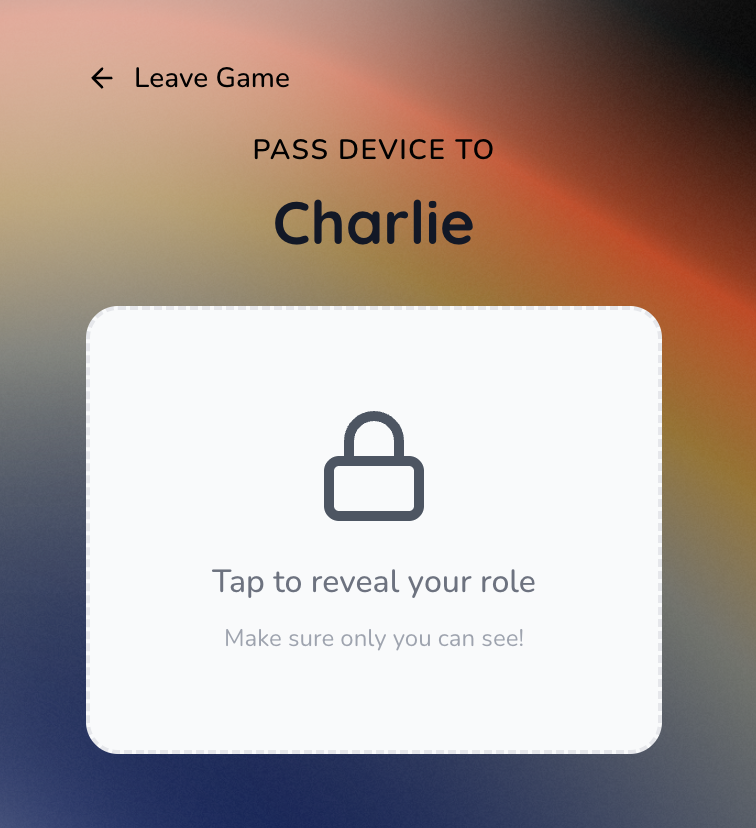
Task: Click Leave Game to exit the match
Action: coord(210,78)
